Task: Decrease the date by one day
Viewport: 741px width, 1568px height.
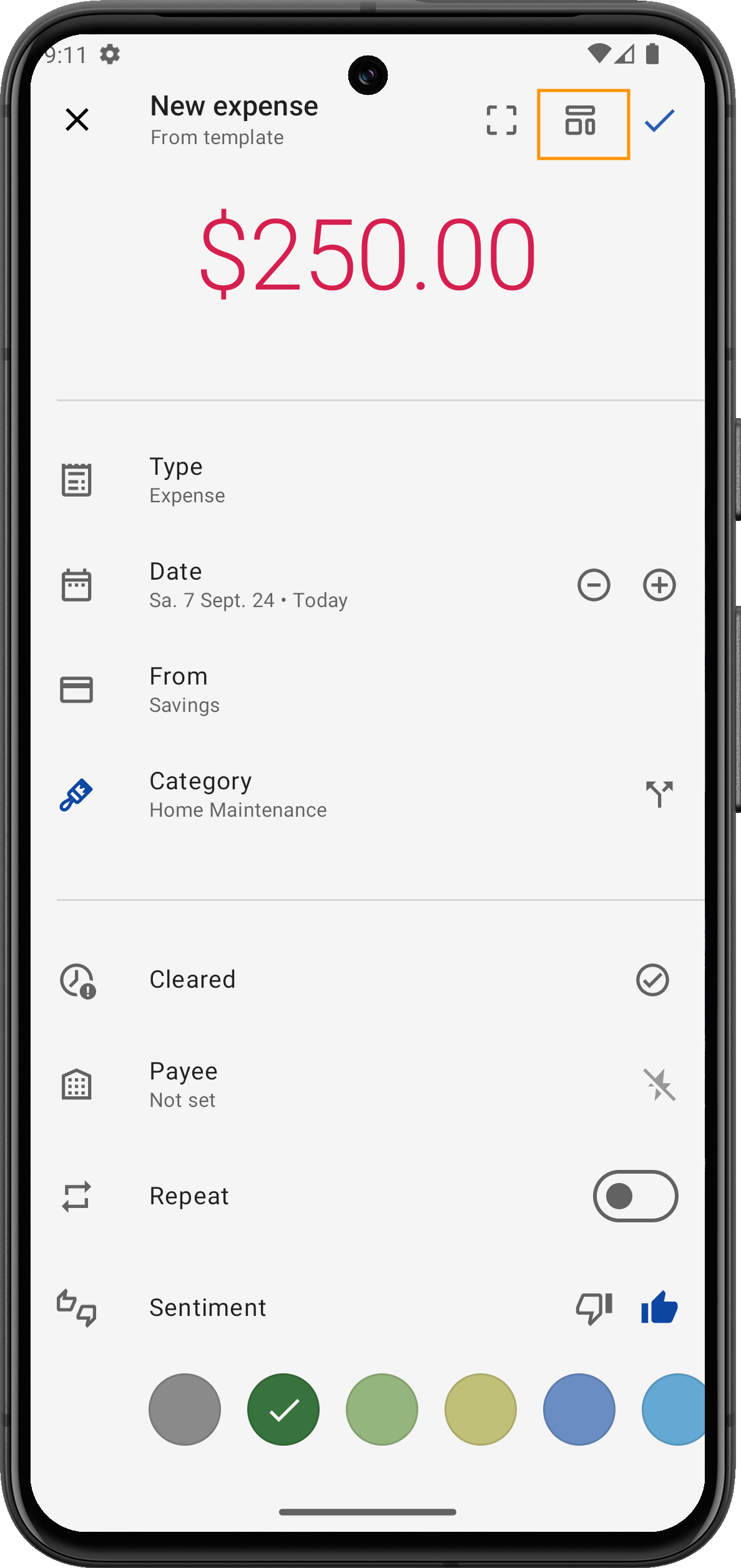Action: [x=594, y=585]
